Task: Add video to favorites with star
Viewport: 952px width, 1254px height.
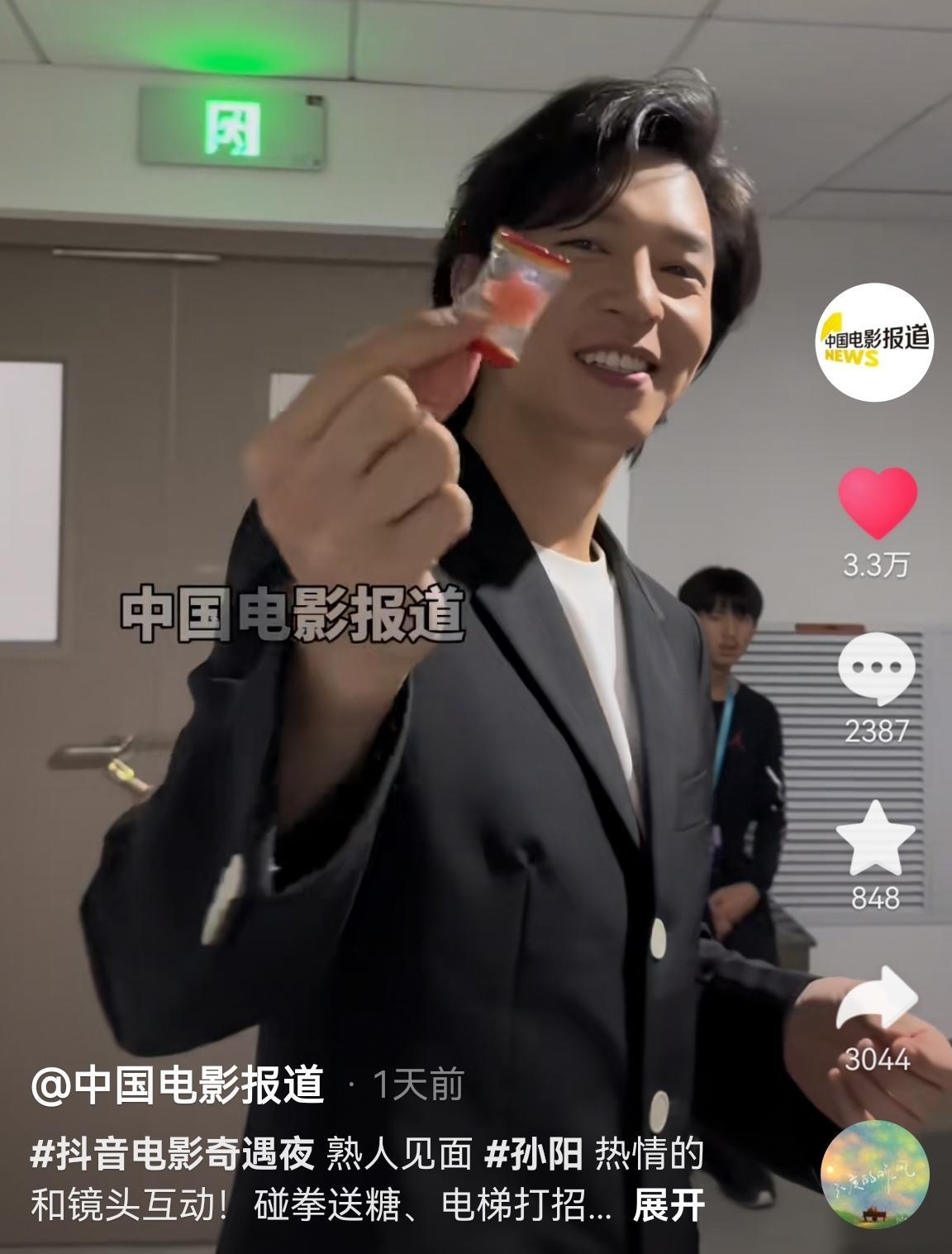Action: (x=876, y=837)
